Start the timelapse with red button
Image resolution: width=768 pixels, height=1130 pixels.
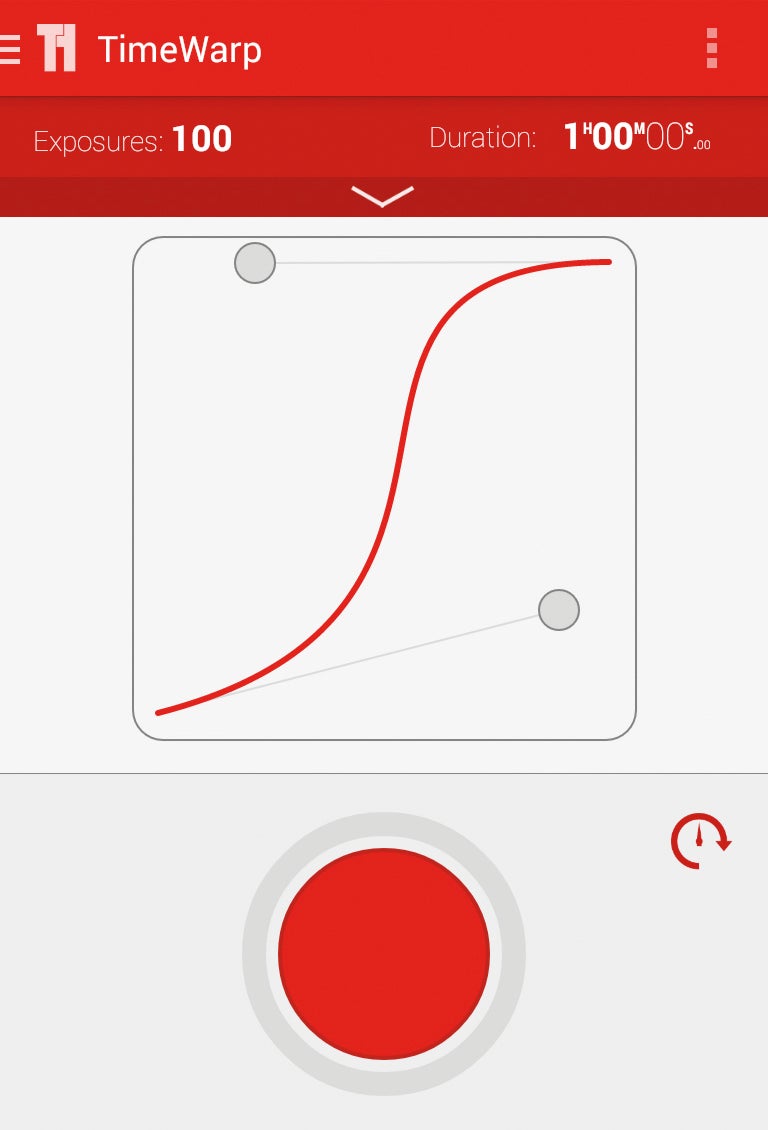click(x=384, y=954)
